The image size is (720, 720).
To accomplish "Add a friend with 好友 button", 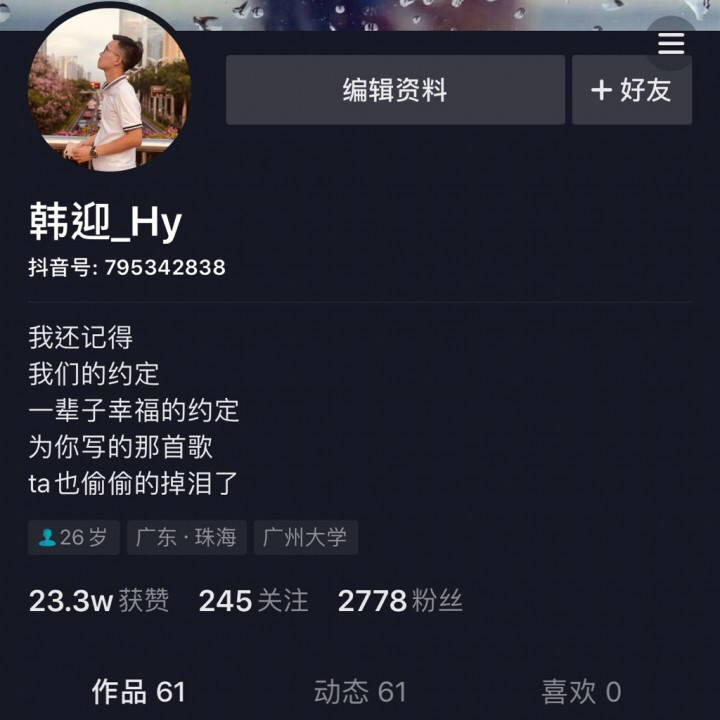I will coord(631,90).
